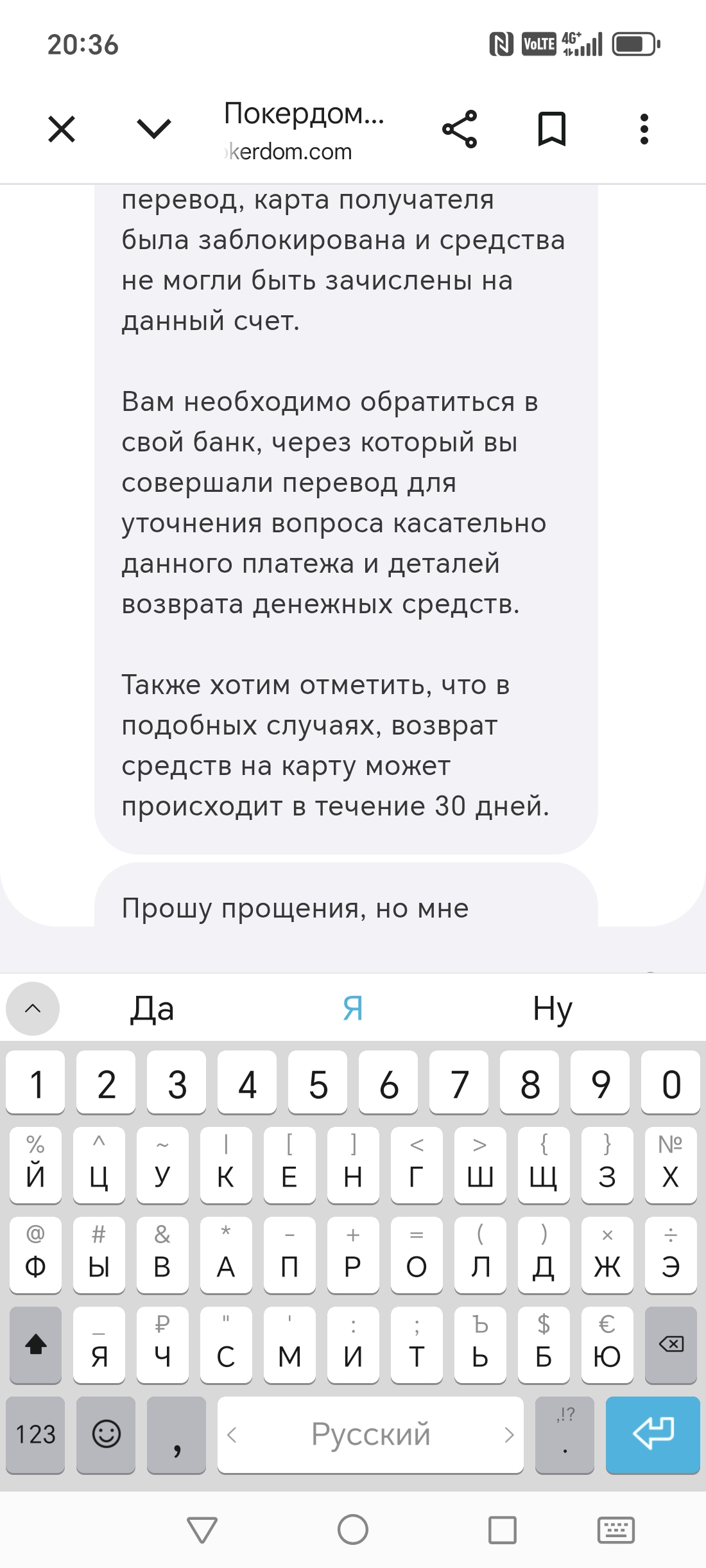Choose the suggestion Я
Image resolution: width=706 pixels, height=1568 pixels.
(x=352, y=1009)
